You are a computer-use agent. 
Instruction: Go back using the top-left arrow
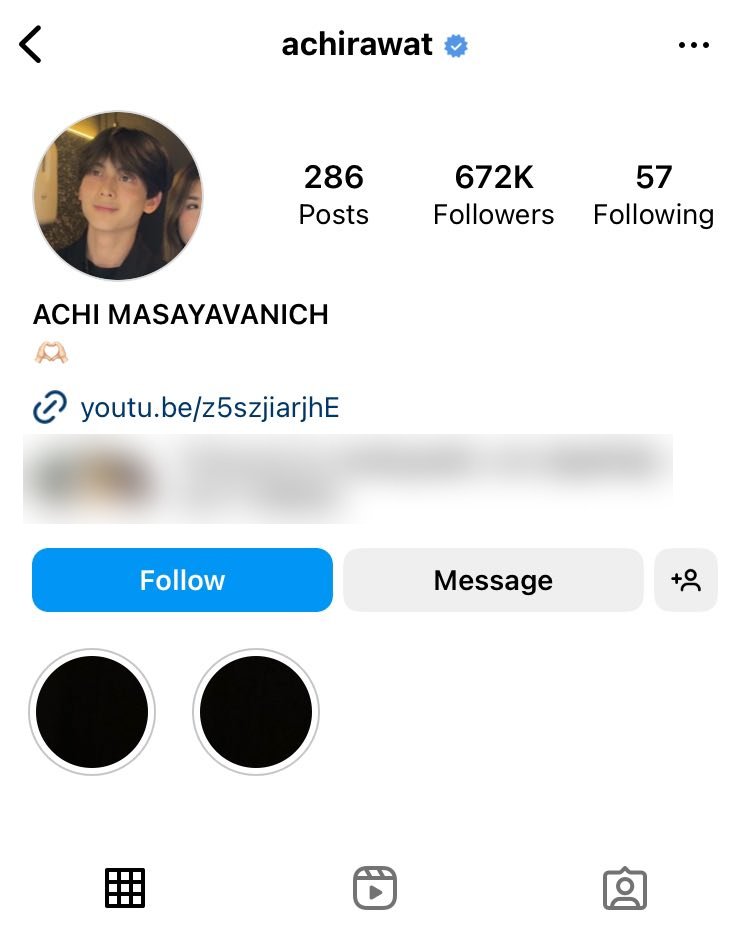(32, 45)
